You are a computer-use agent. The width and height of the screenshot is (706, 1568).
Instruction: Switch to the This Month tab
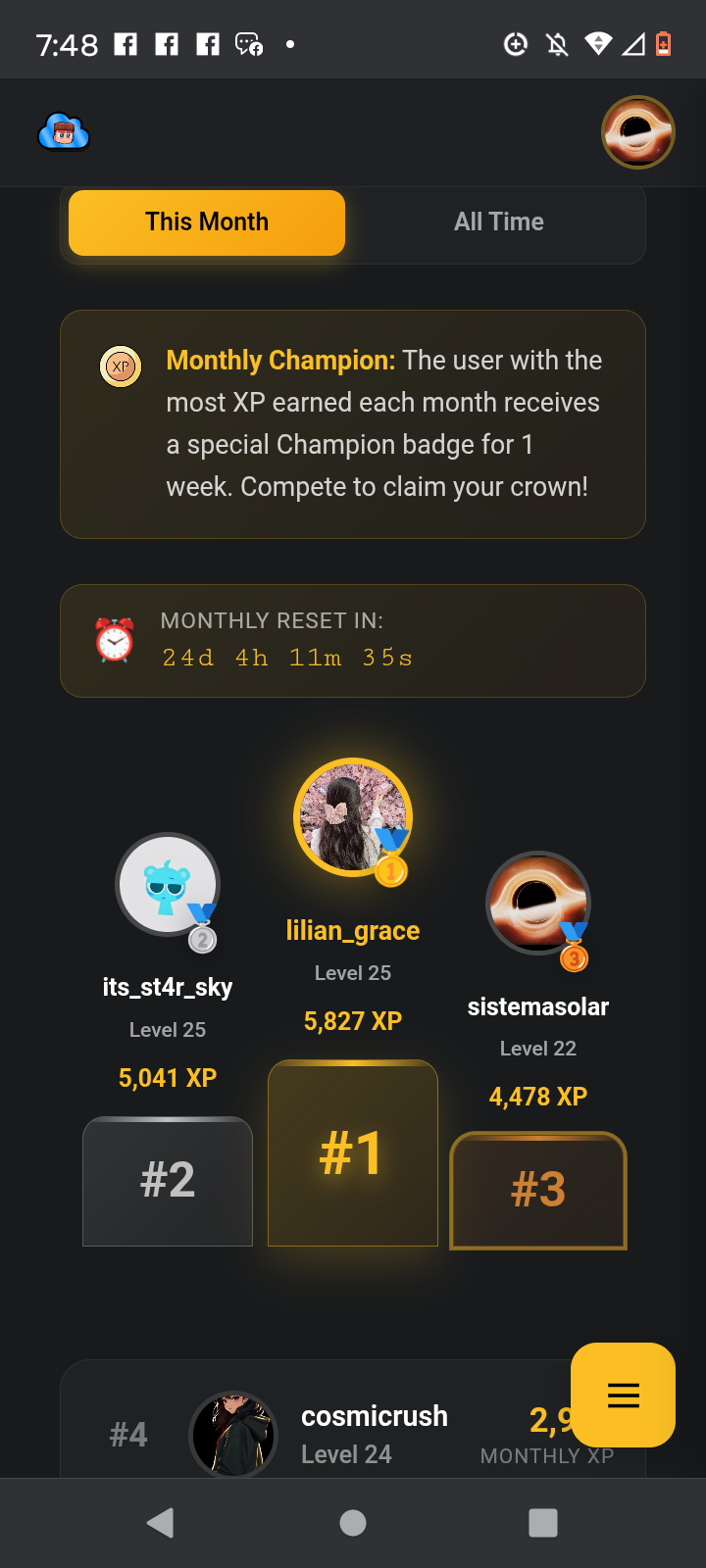207,222
